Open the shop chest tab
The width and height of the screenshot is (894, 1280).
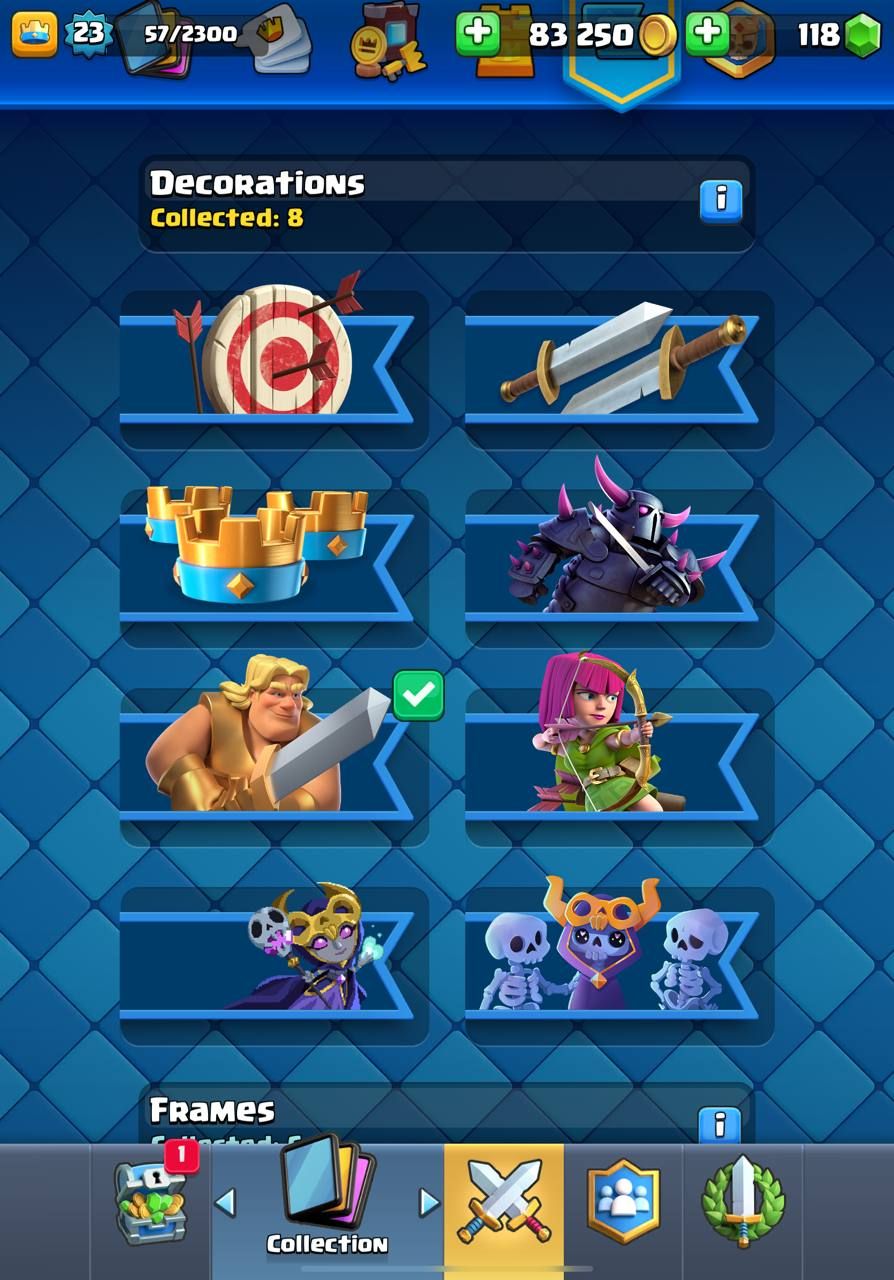click(151, 1204)
